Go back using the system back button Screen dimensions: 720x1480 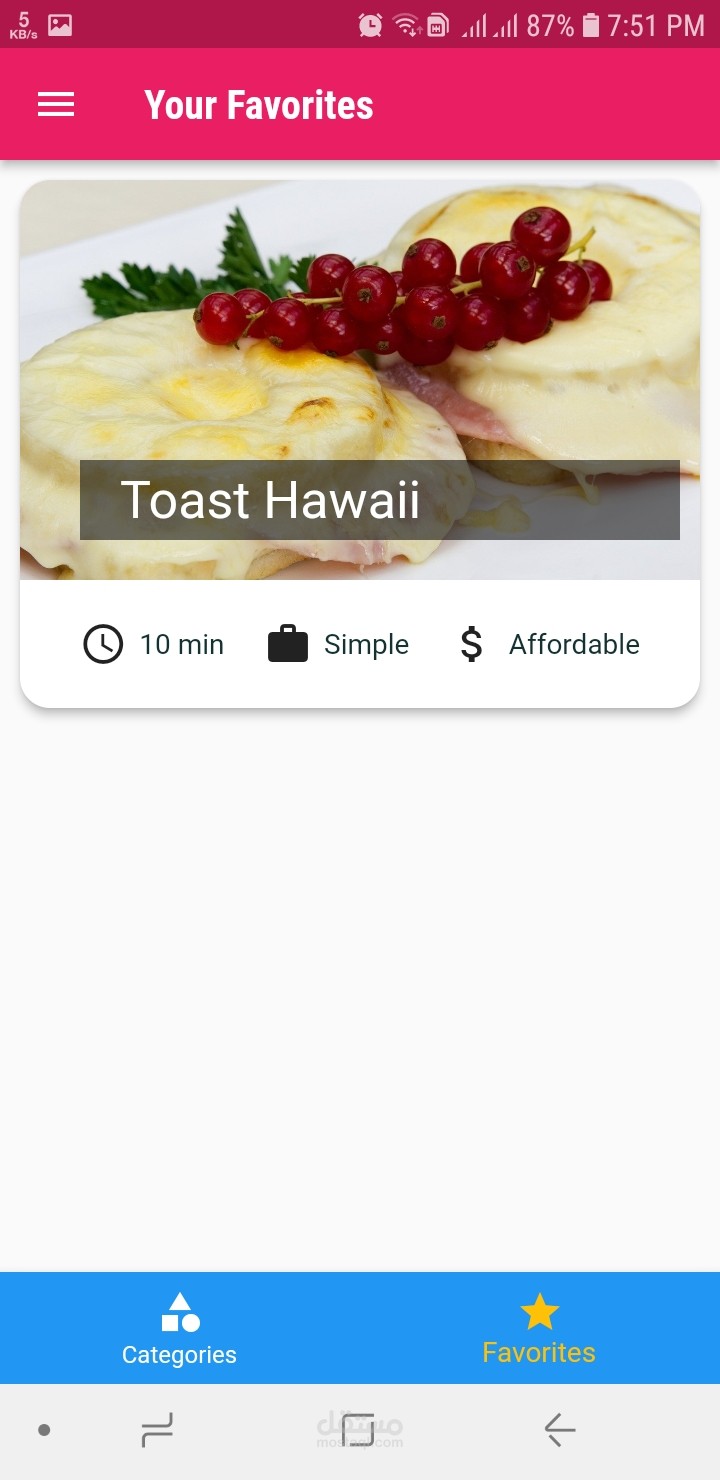tap(560, 1430)
